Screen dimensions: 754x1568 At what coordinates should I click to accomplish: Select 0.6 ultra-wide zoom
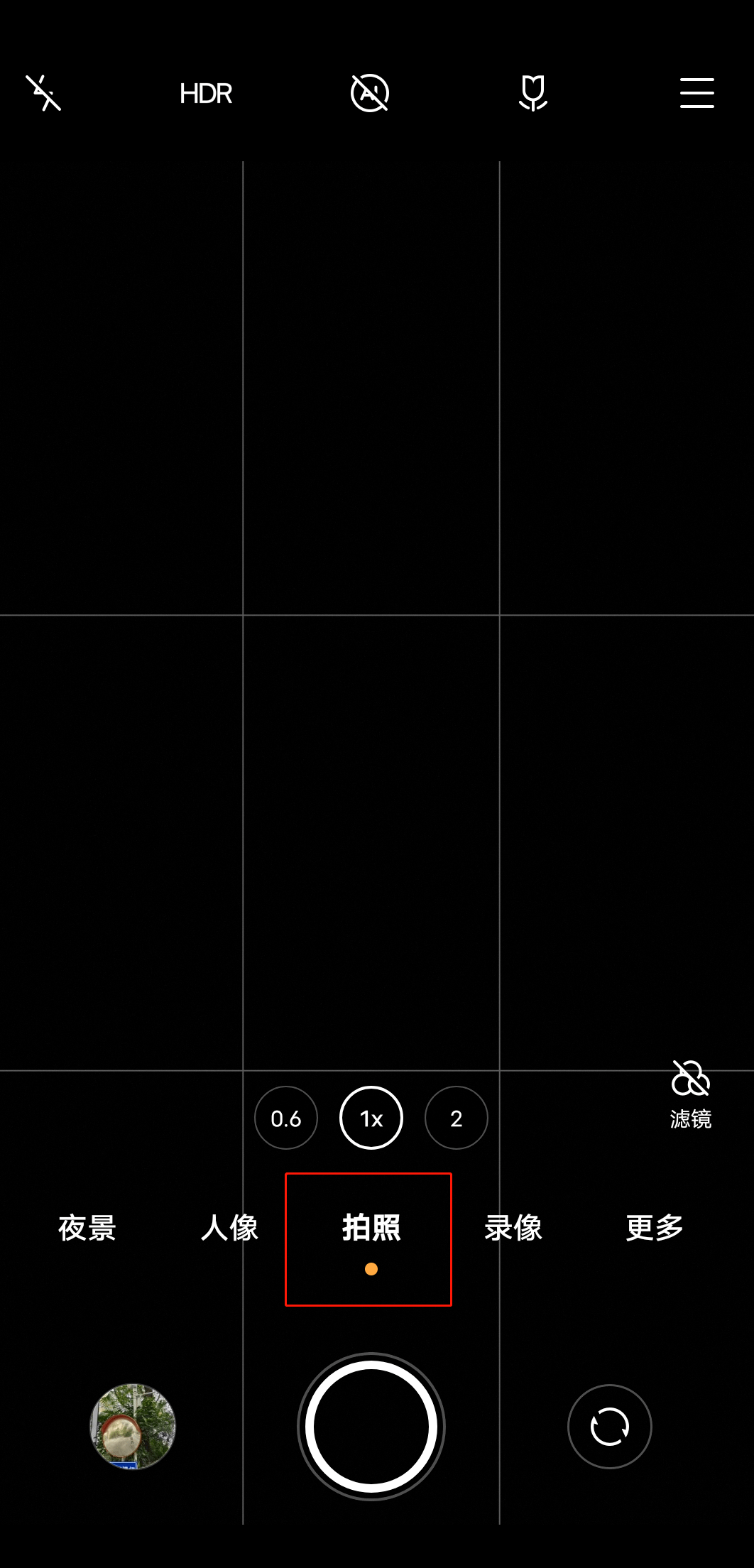(x=286, y=1118)
